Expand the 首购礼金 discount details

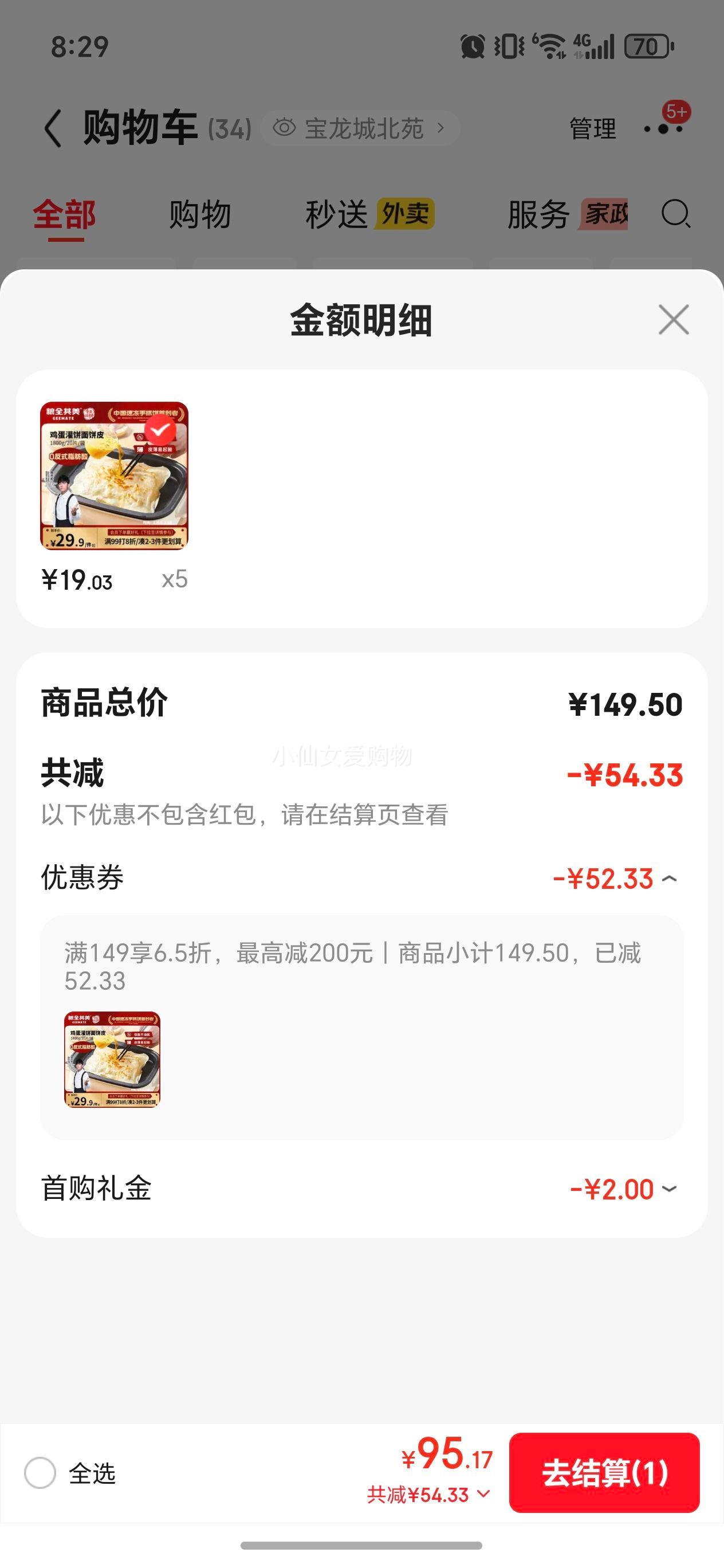tap(670, 1190)
